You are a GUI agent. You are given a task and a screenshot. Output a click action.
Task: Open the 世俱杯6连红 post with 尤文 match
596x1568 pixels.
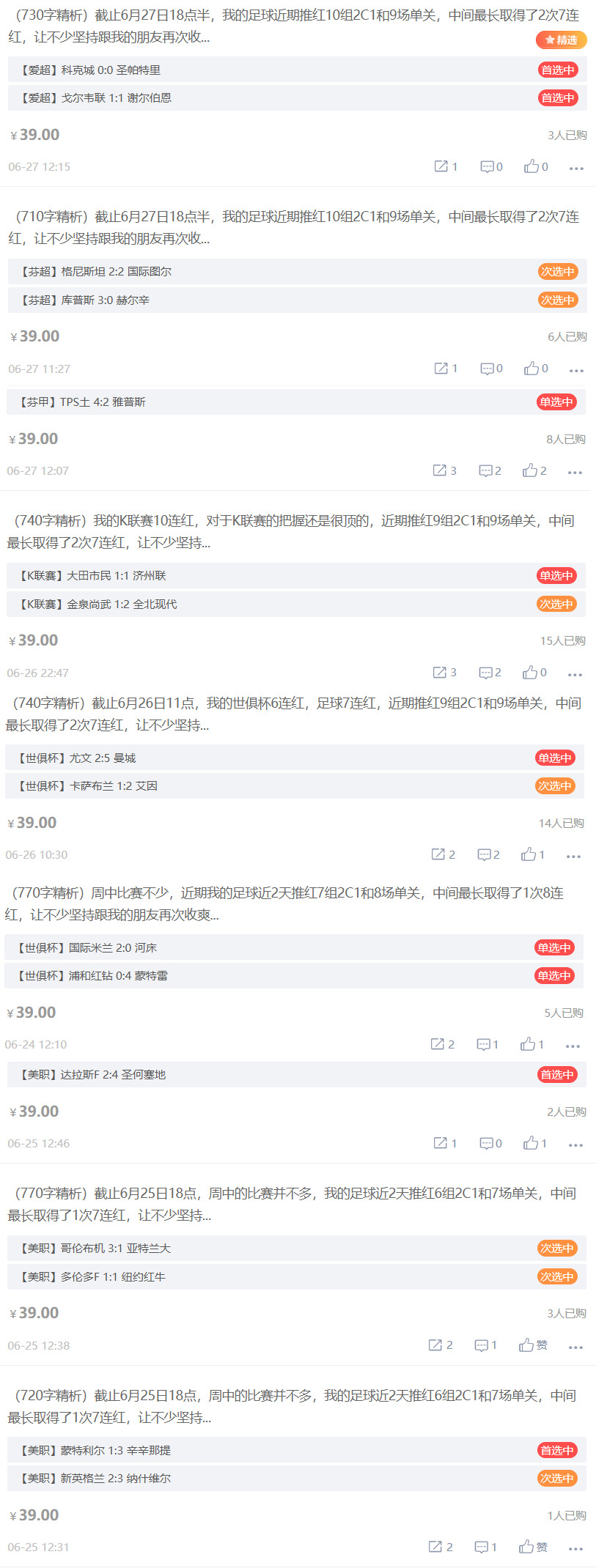293,714
